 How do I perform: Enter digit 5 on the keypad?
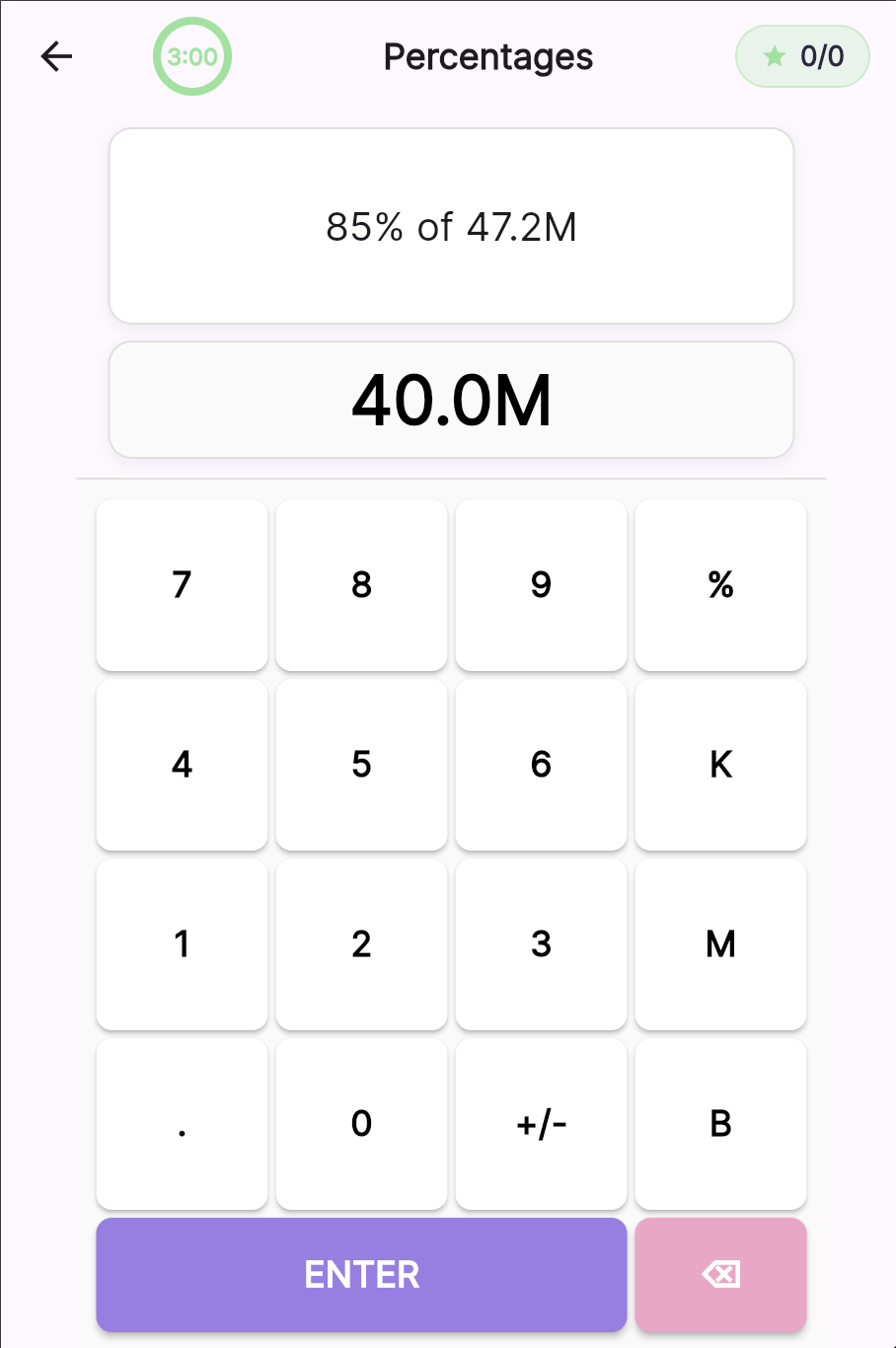point(361,765)
